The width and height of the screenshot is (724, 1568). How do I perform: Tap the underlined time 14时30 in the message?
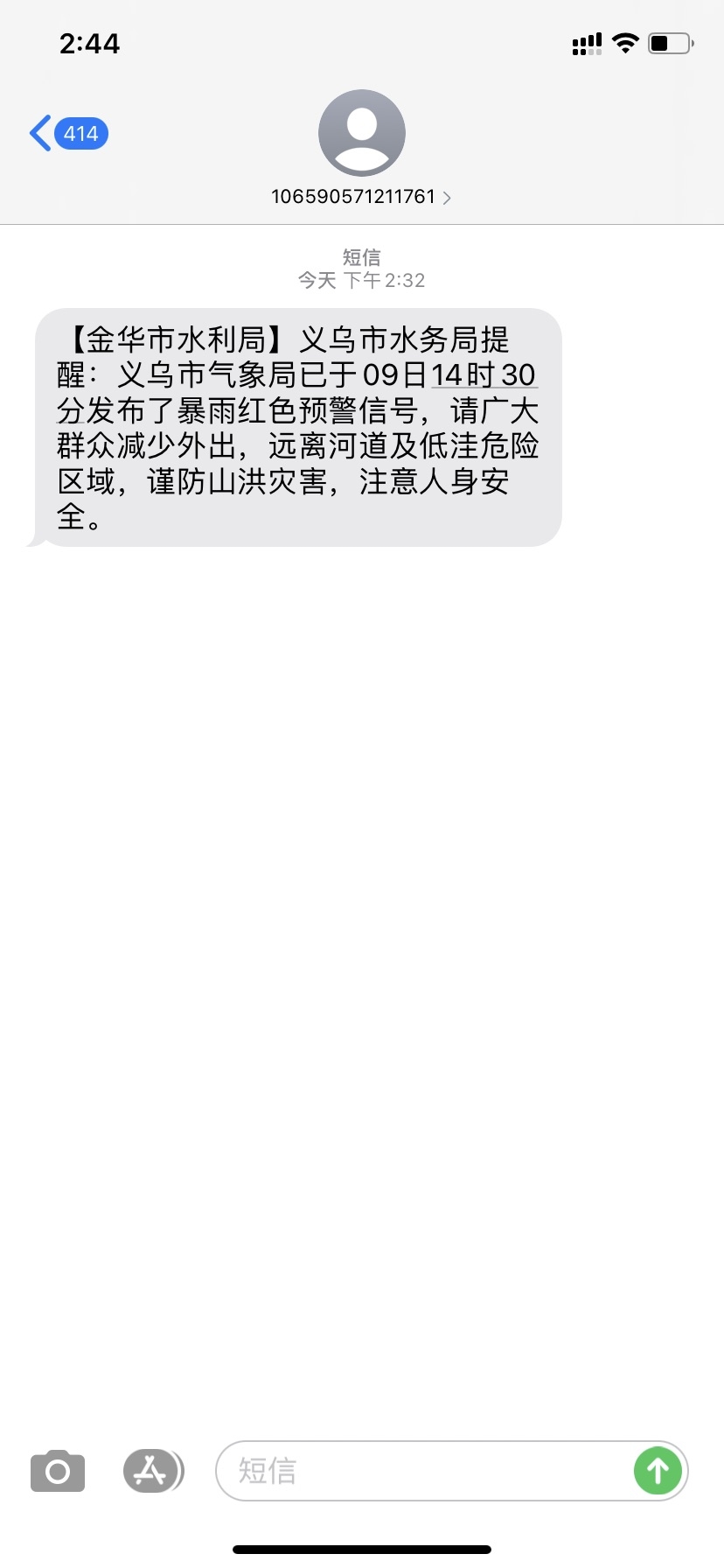click(x=484, y=375)
